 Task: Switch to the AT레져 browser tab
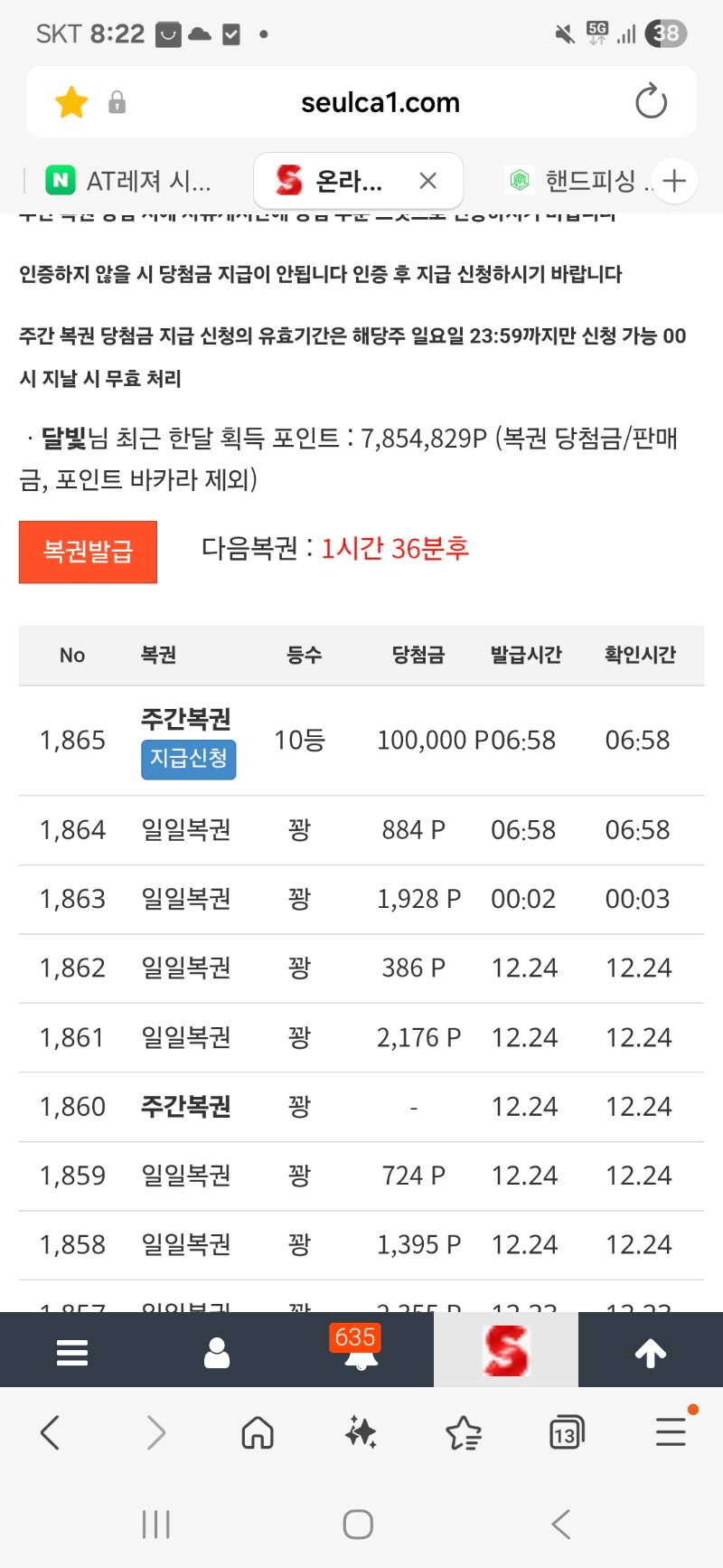[x=128, y=181]
